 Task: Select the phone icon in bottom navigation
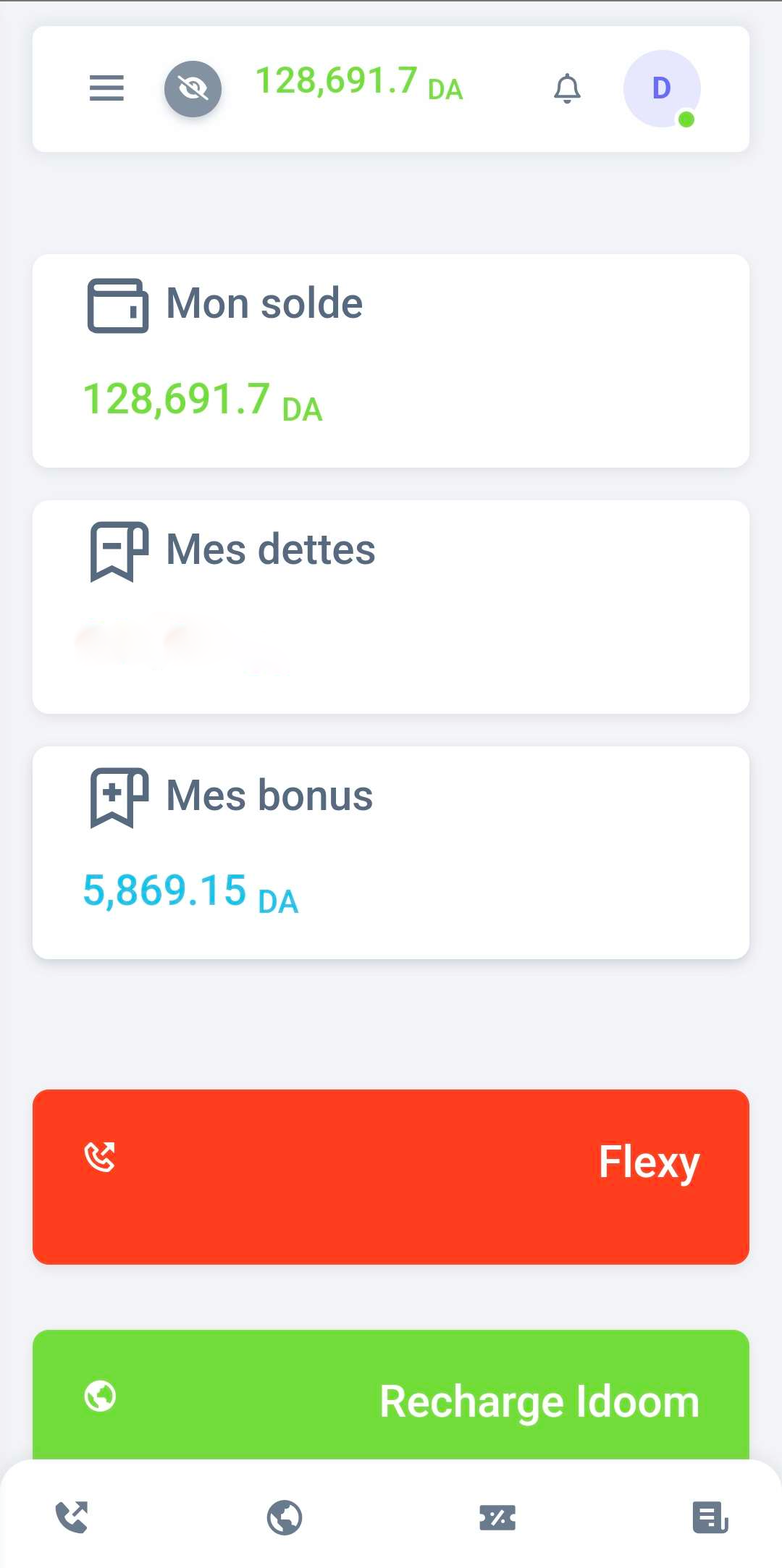71,1517
